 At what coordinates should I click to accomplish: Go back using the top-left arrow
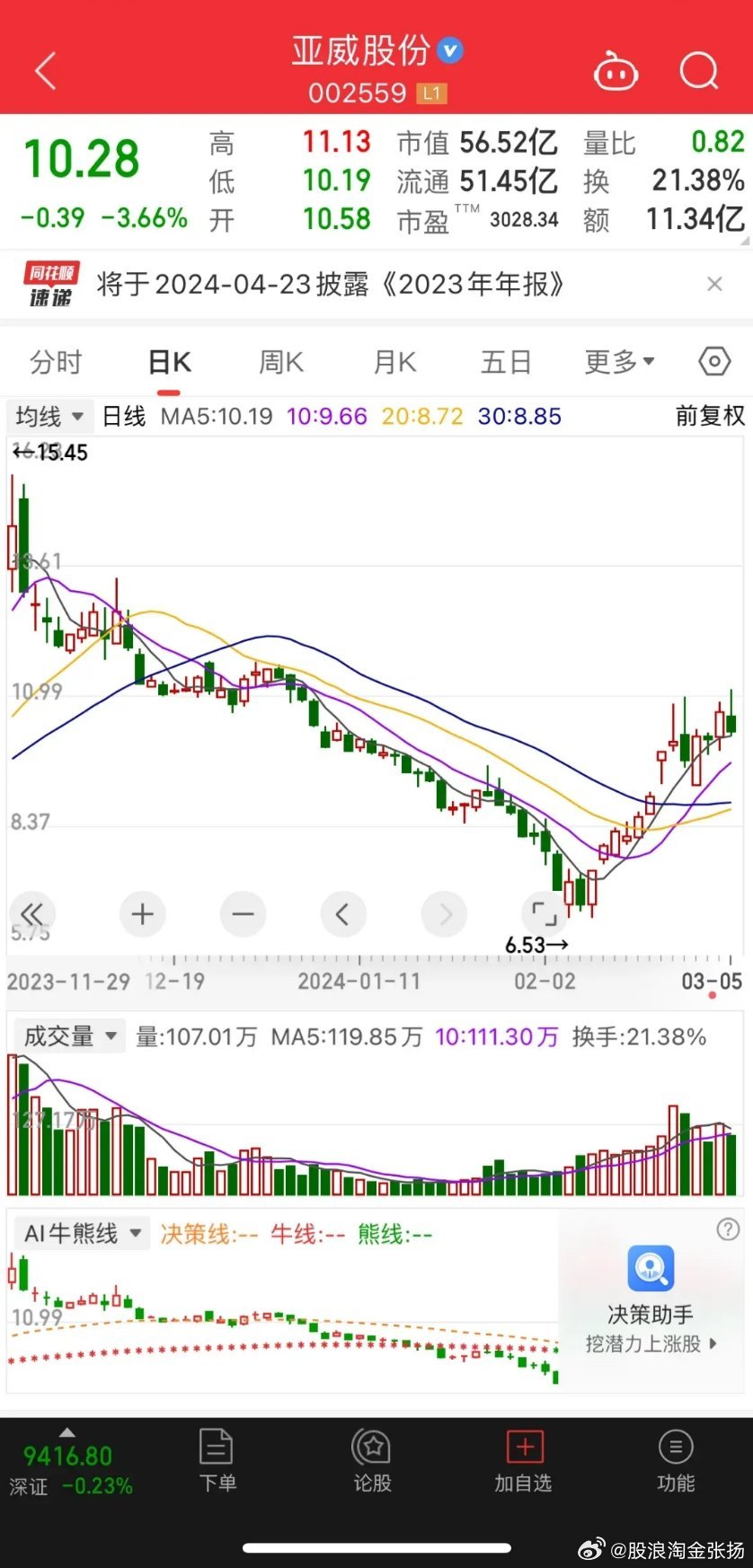coord(45,71)
